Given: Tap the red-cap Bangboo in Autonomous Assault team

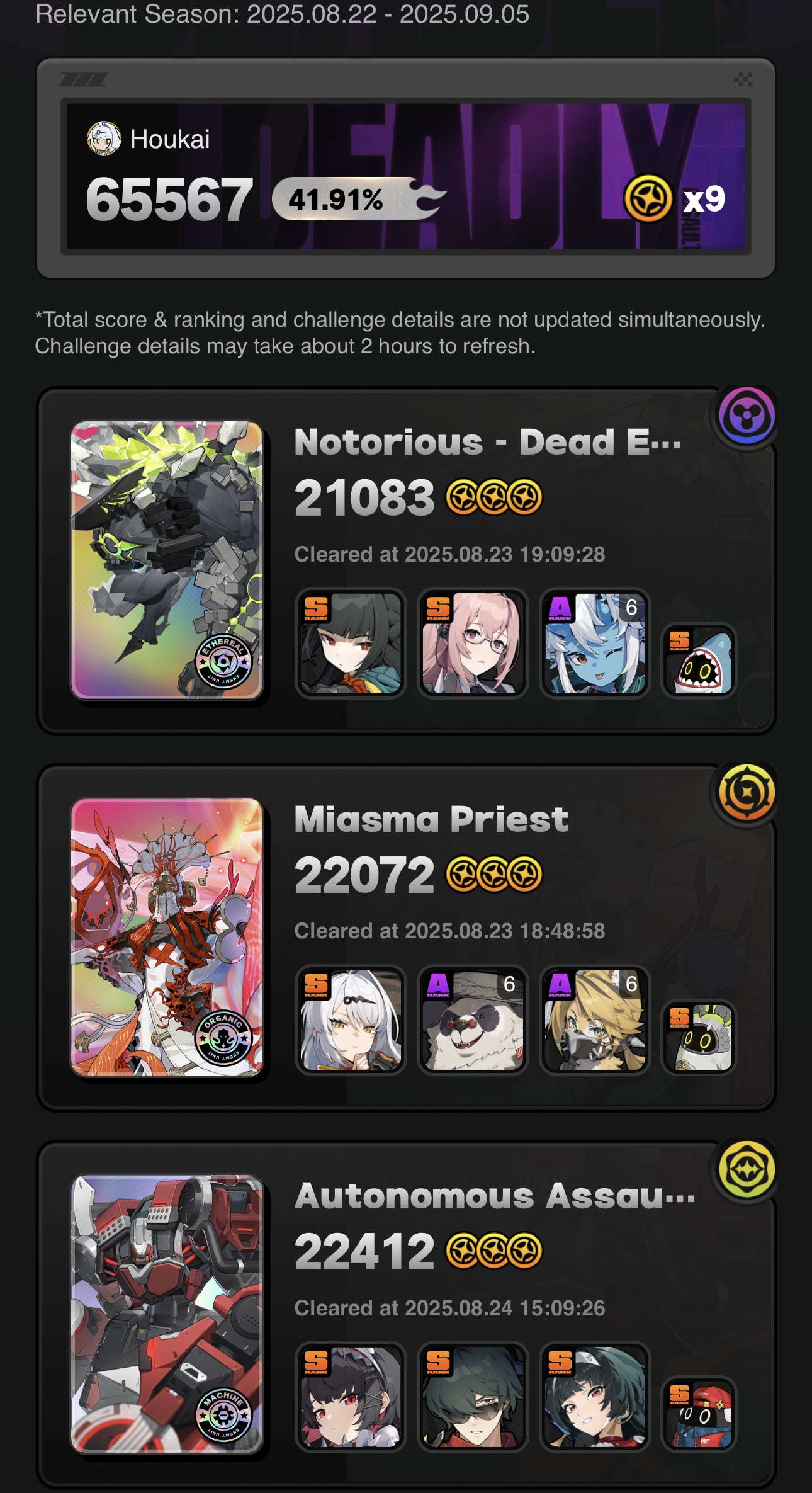Looking at the screenshot, I should 699,1414.
